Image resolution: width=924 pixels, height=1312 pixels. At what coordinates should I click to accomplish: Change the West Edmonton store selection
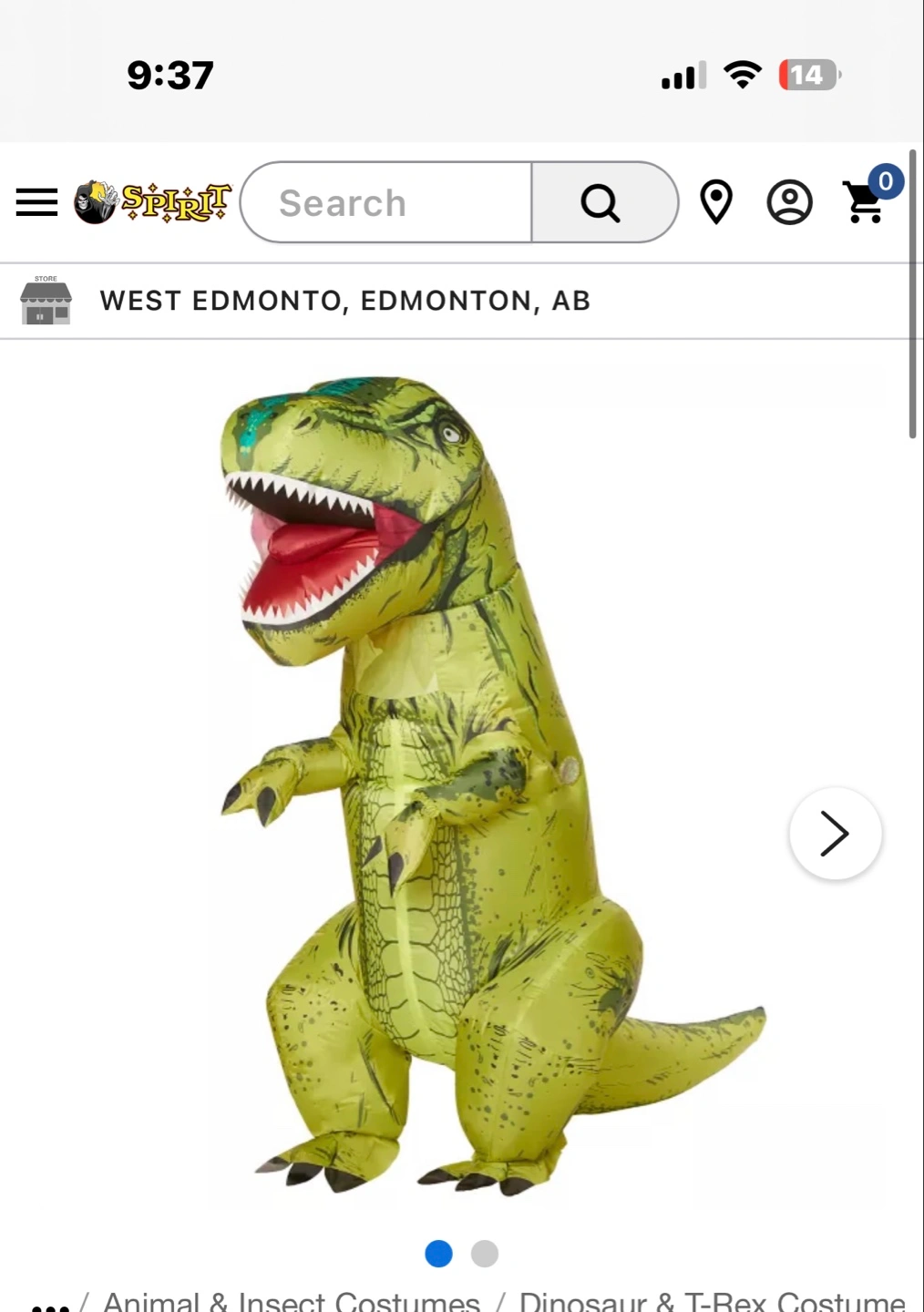(344, 301)
